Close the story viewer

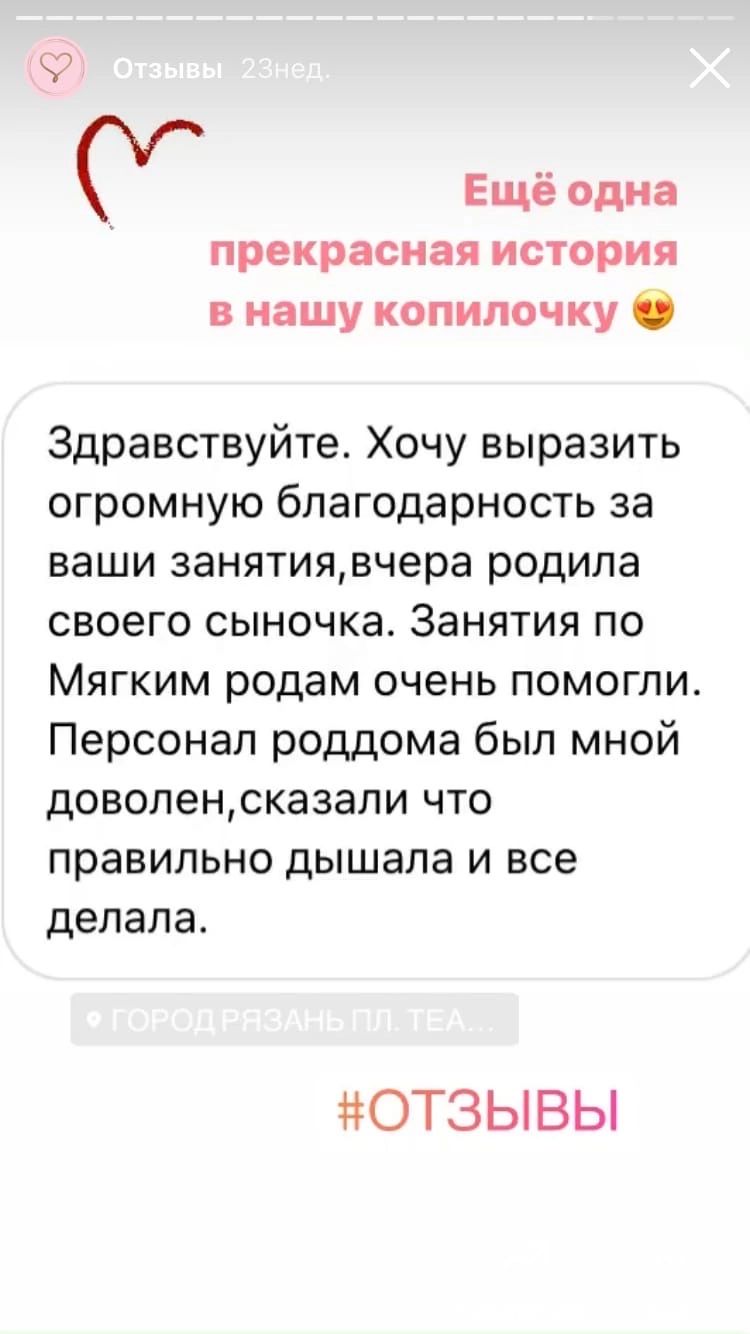click(x=709, y=69)
